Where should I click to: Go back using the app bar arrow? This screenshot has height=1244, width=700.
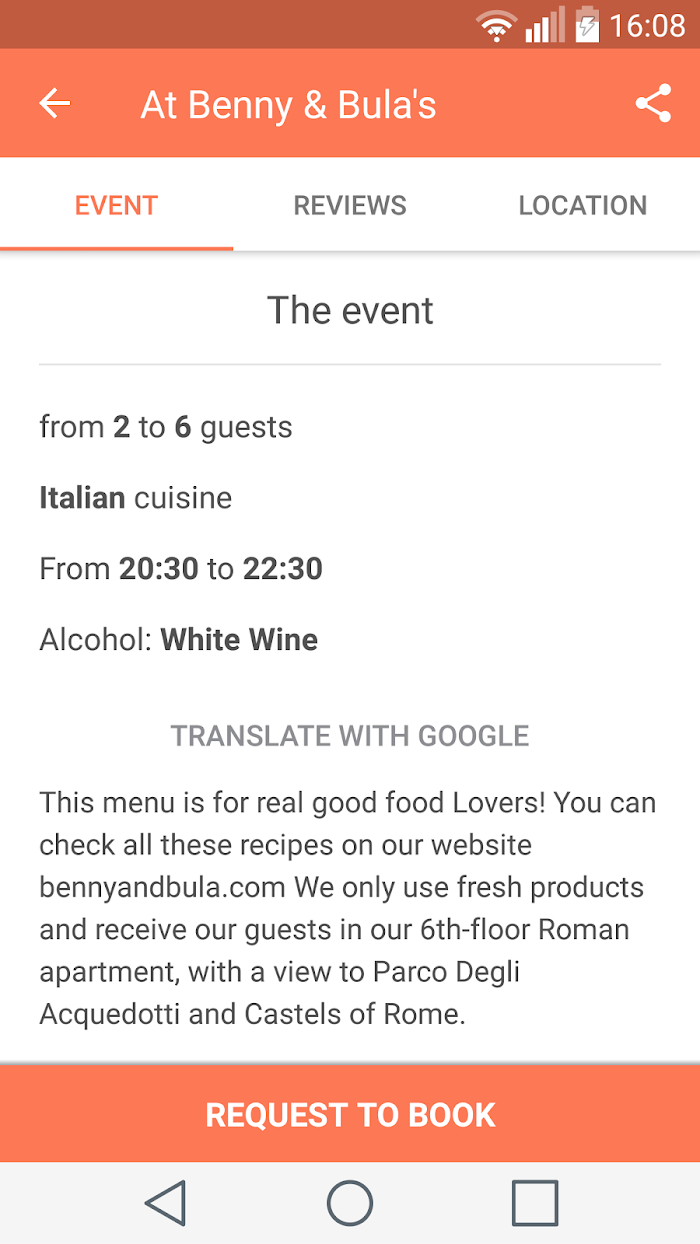pos(54,103)
